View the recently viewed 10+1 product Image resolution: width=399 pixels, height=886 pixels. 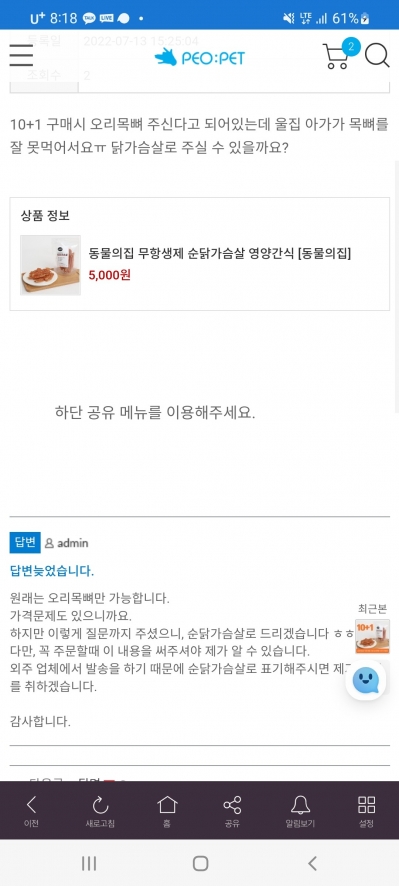pyautogui.click(x=372, y=637)
